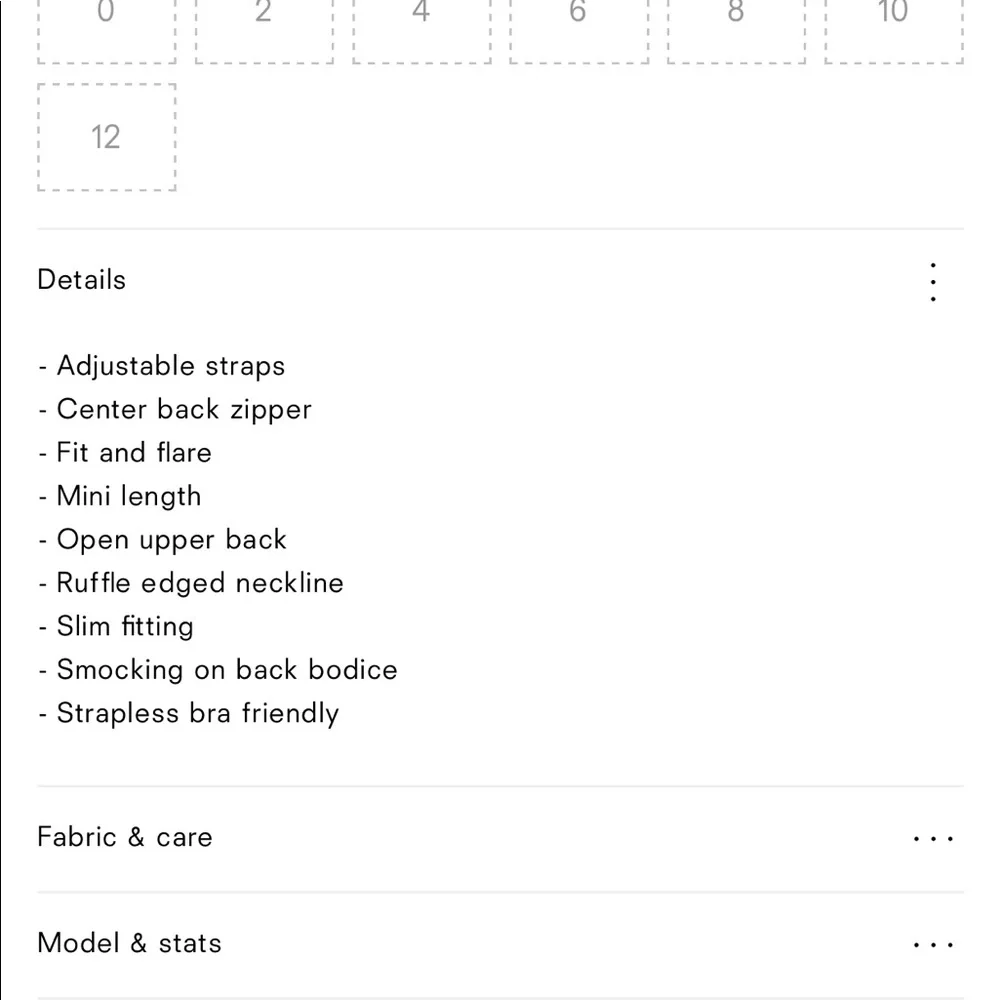Expand the Model & stats section
The height and width of the screenshot is (1000, 1000).
932,944
